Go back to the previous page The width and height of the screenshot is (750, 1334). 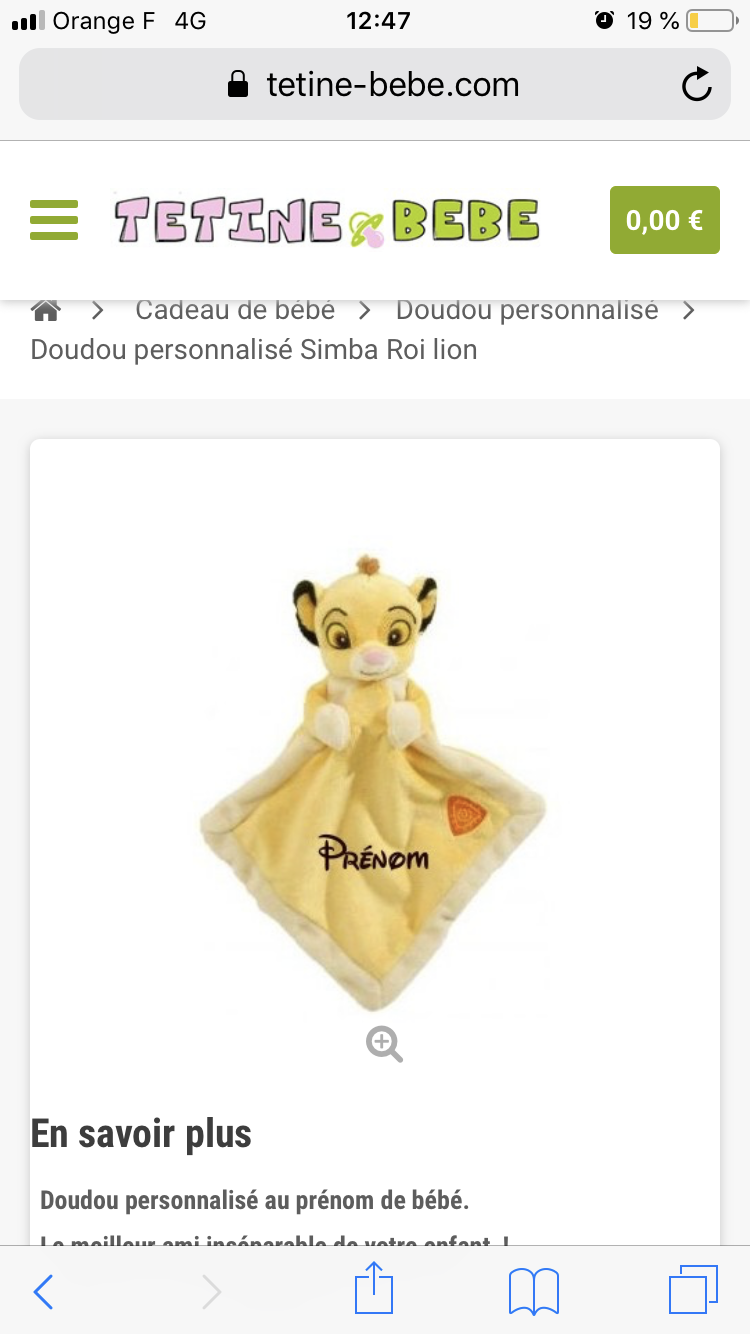[44, 1292]
